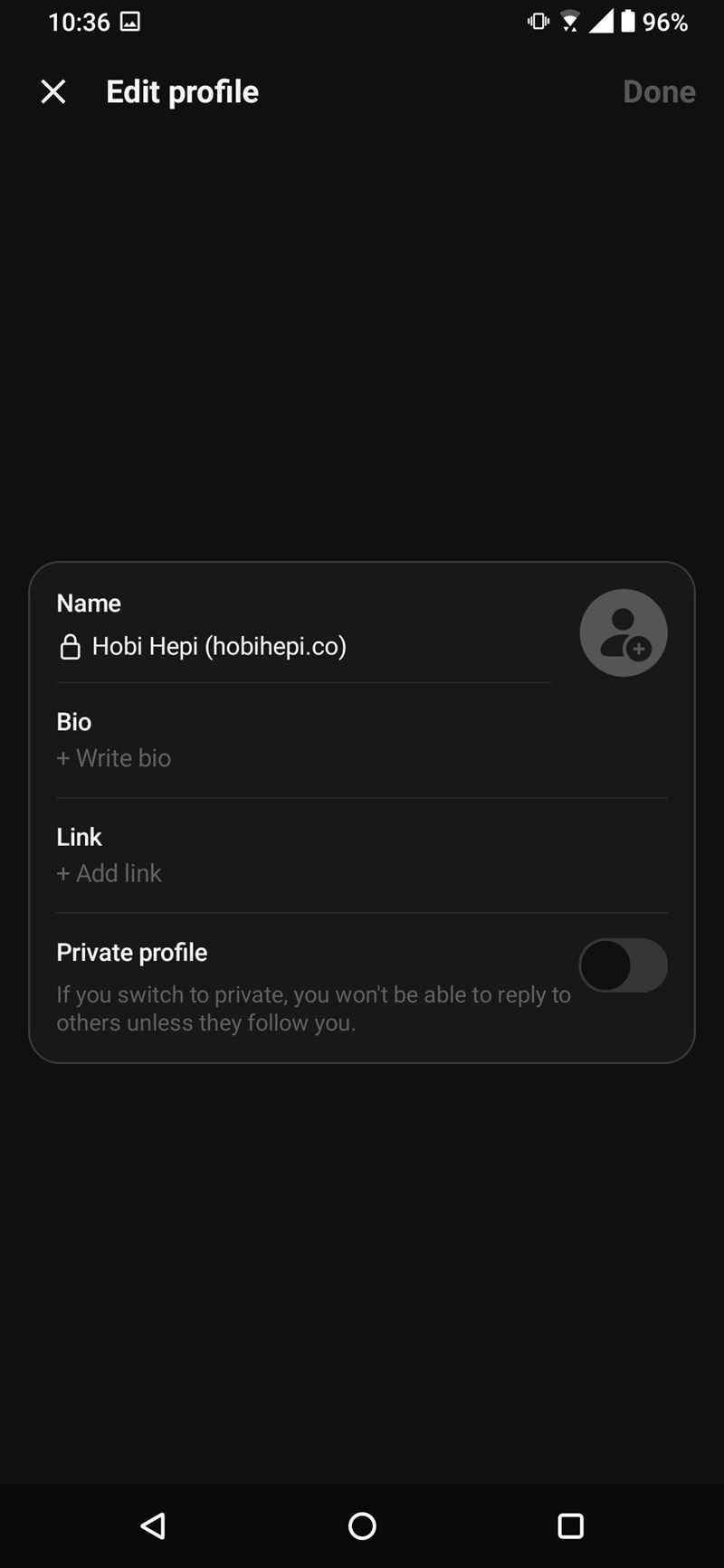The width and height of the screenshot is (724, 1568).
Task: Tap the Wi-Fi icon in the status bar
Action: [570, 22]
